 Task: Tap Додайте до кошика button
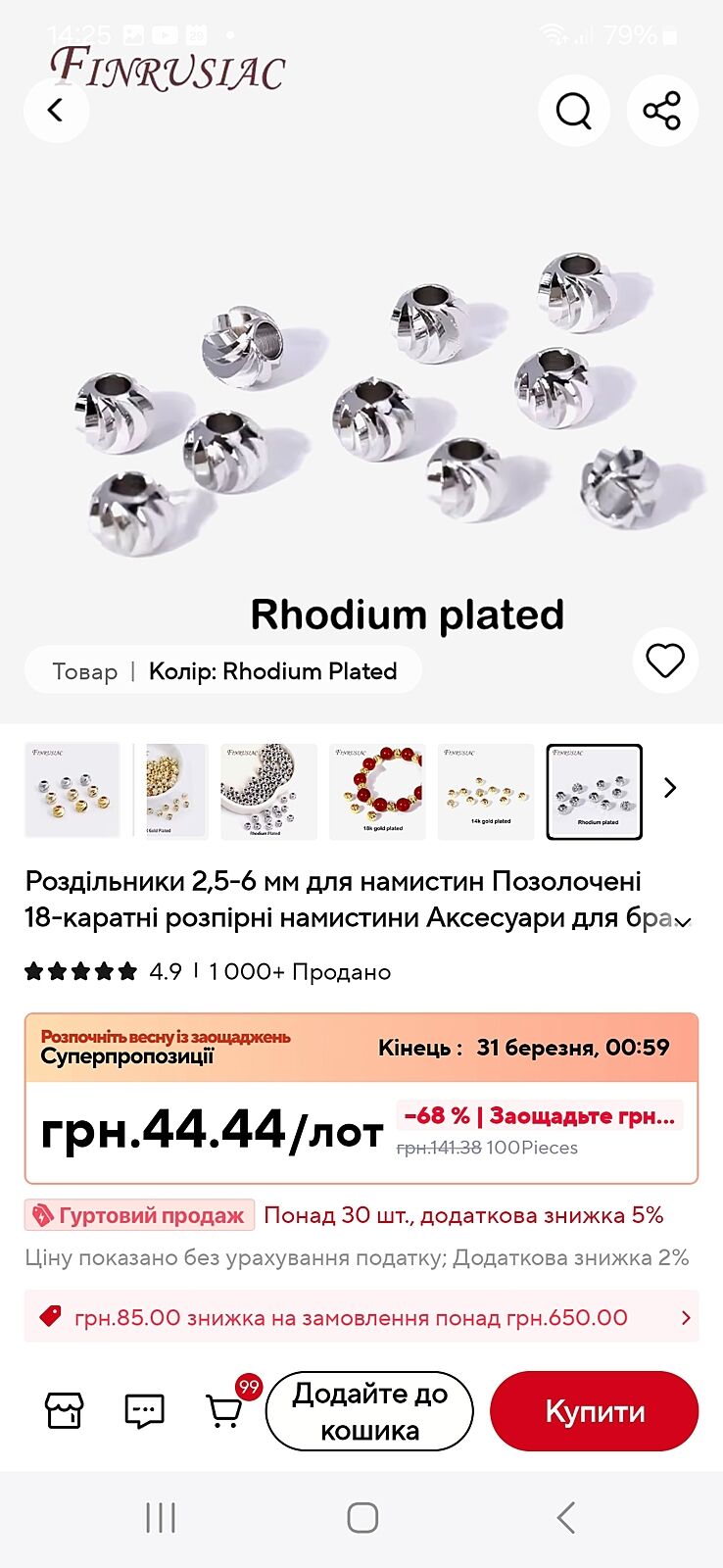(x=369, y=1411)
